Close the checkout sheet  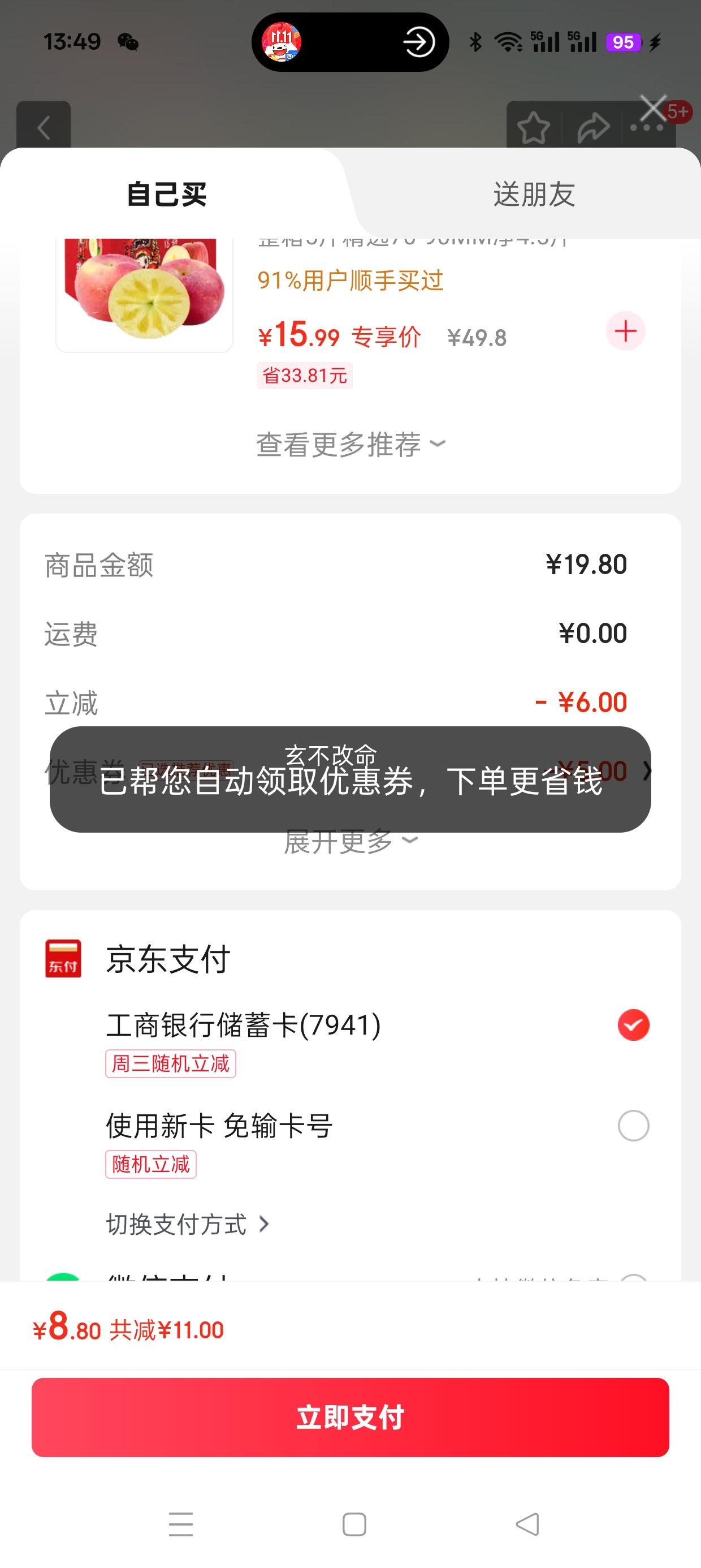point(653,110)
